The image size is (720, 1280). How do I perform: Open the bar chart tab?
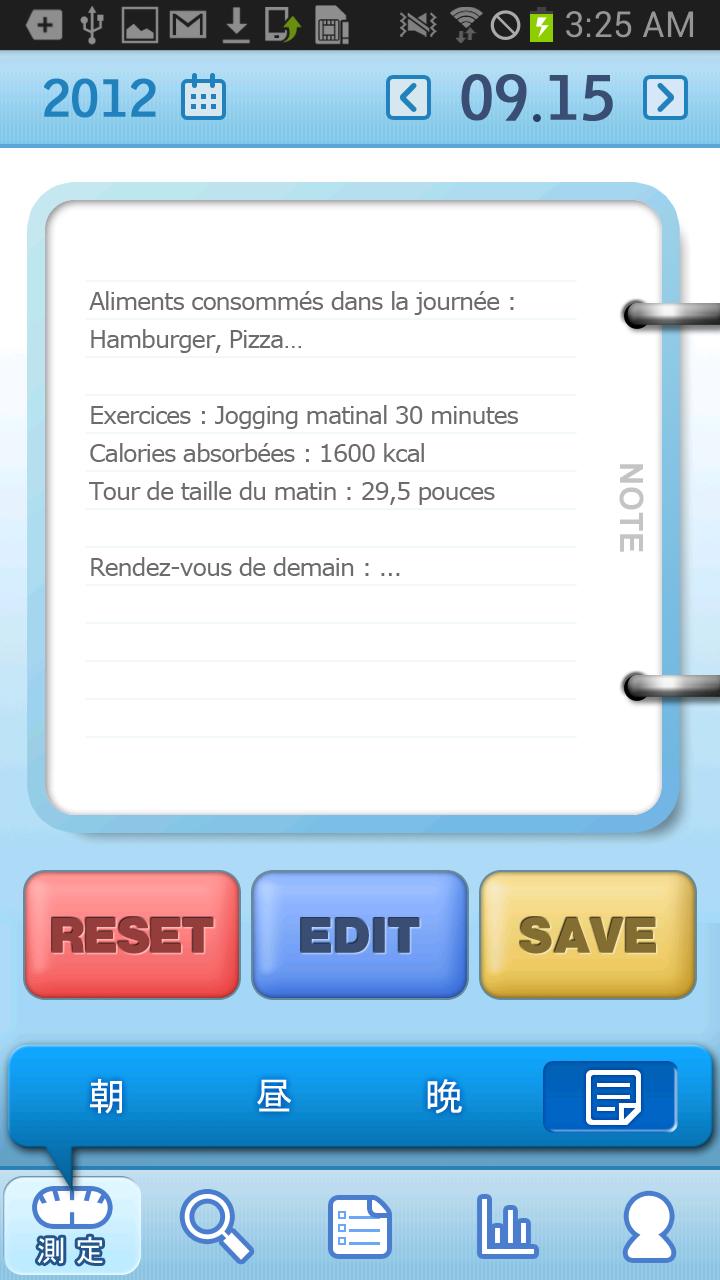(506, 1227)
